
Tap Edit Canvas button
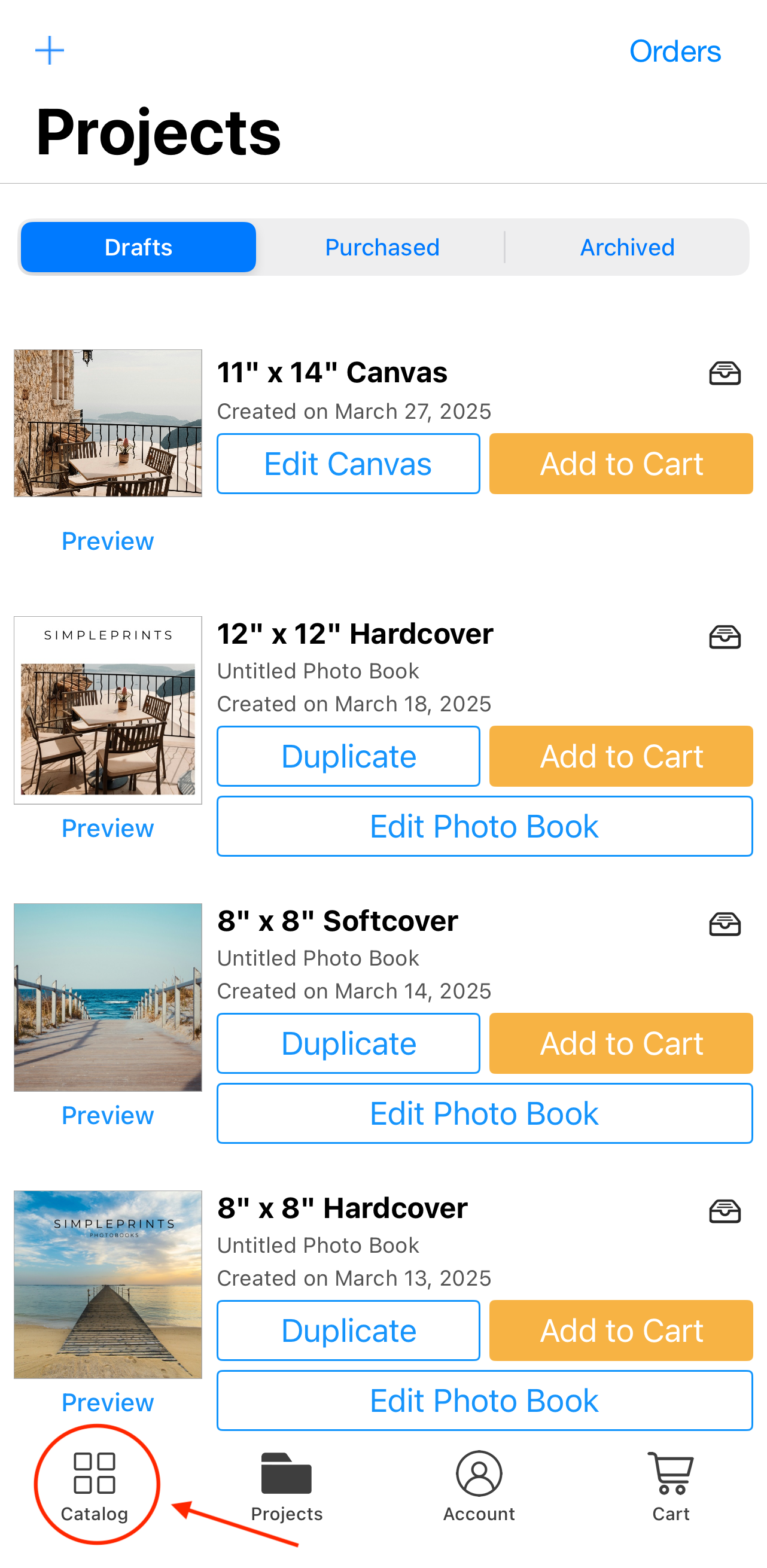348,464
